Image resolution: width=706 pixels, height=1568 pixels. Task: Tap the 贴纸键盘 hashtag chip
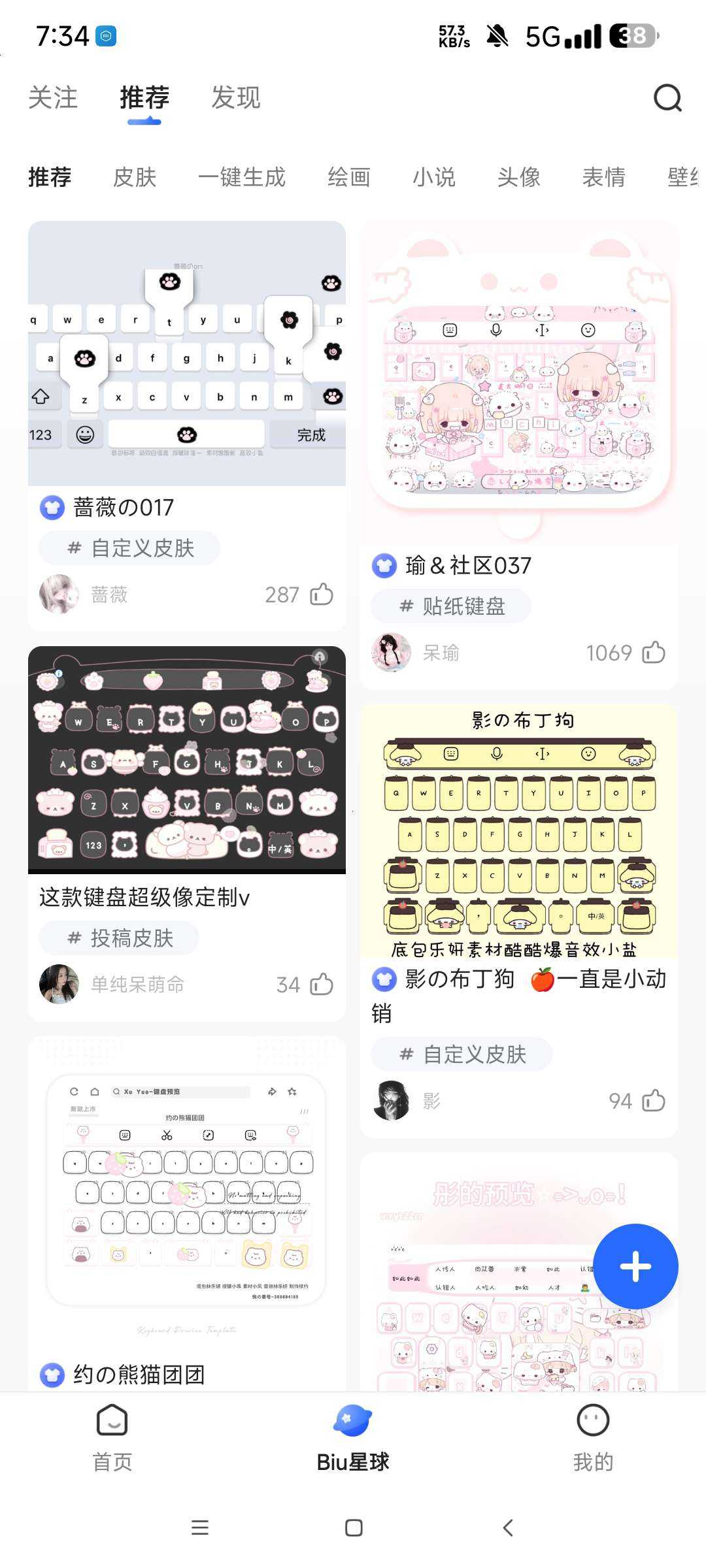[451, 606]
